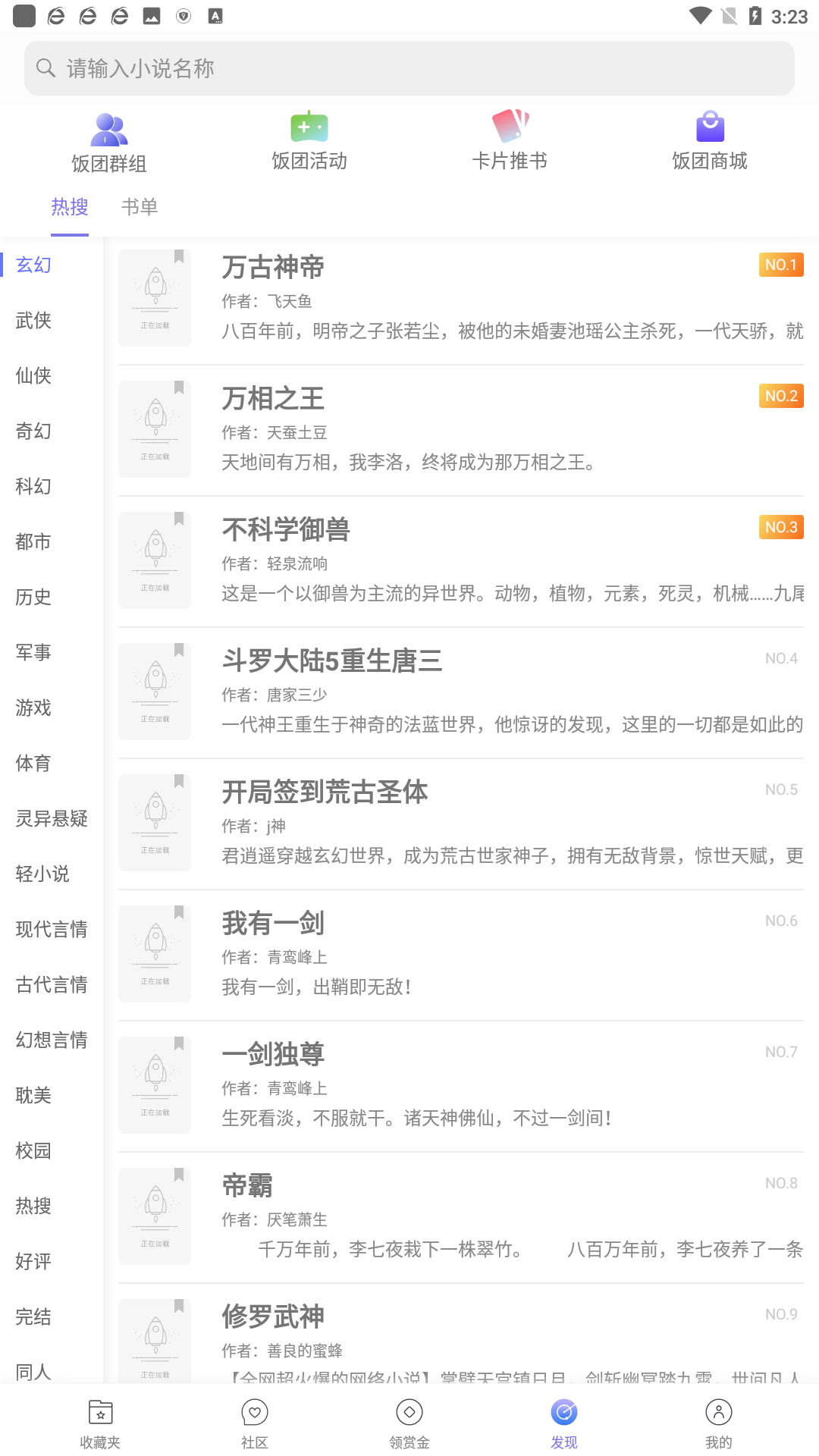Select the 社区 community icon
The width and height of the screenshot is (819, 1456).
point(254,1413)
